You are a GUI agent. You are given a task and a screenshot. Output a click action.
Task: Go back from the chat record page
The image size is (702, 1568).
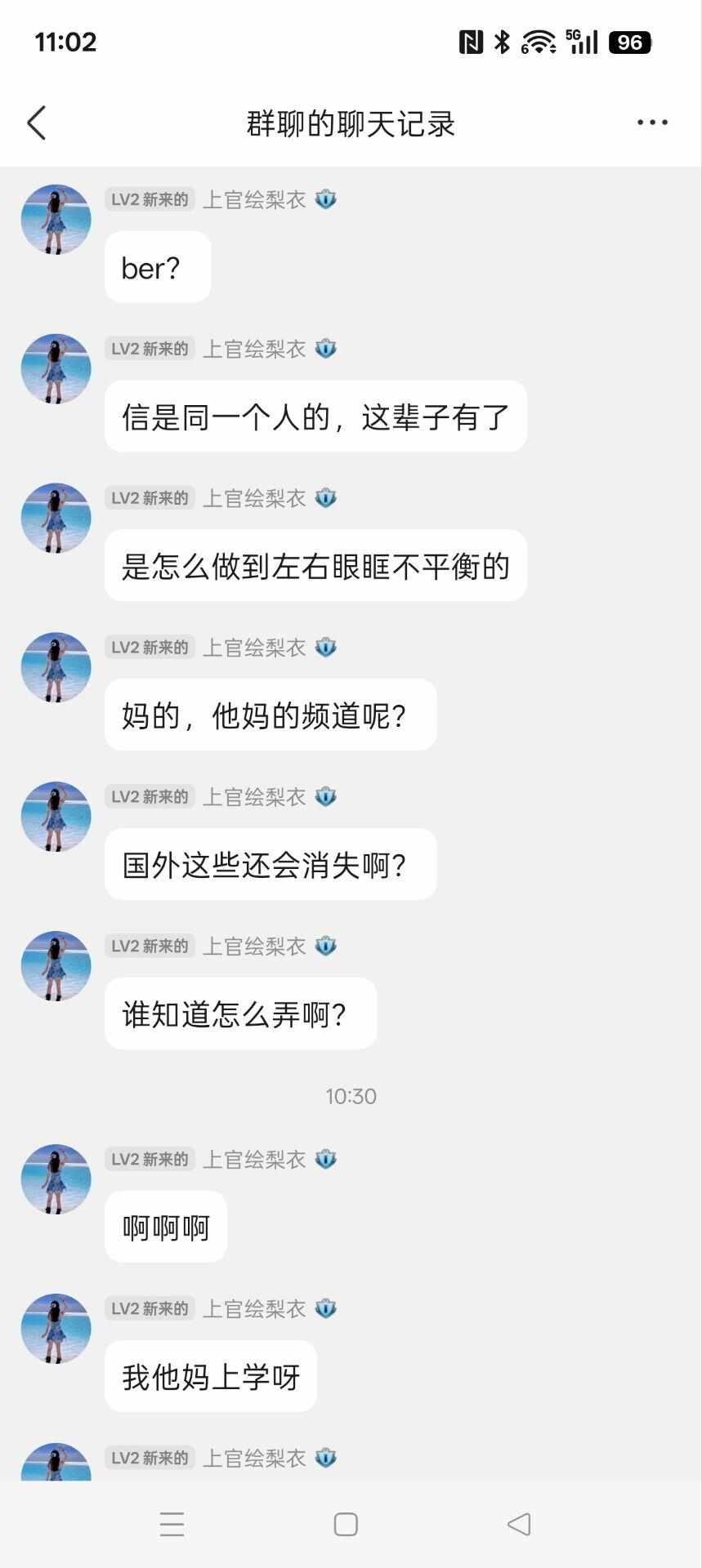(x=37, y=123)
